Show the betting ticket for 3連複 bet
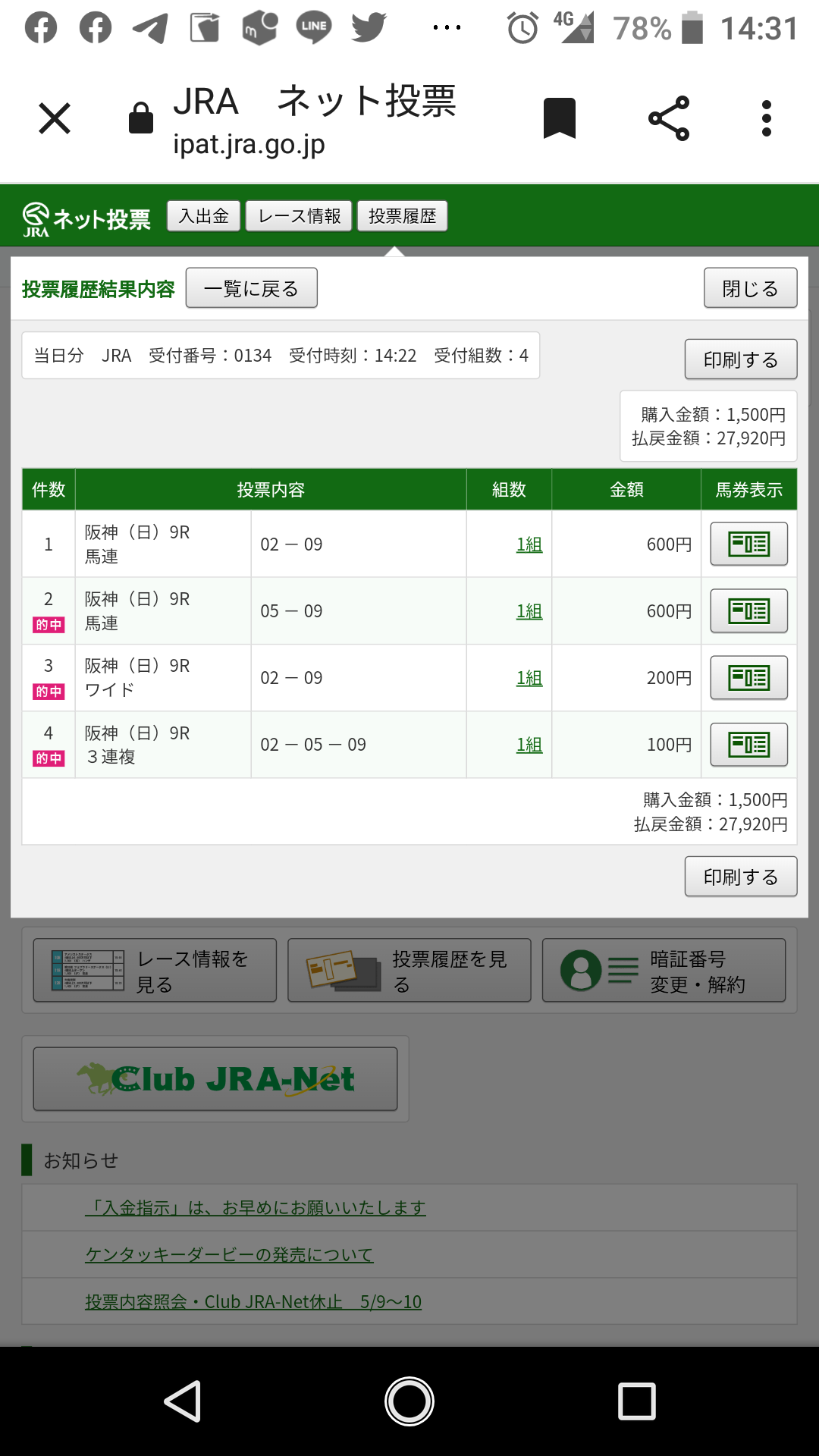819x1456 pixels. coord(748,745)
